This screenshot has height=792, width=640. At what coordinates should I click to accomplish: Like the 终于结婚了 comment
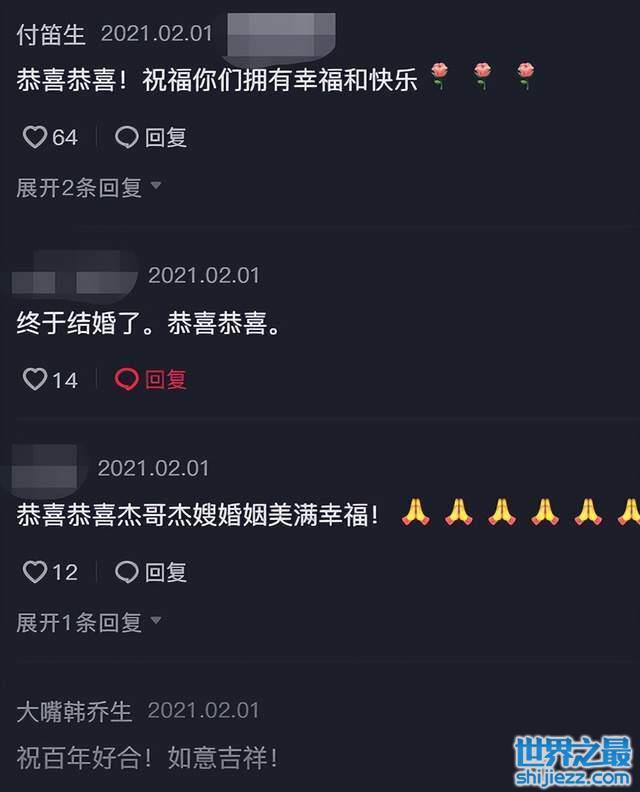tap(35, 379)
